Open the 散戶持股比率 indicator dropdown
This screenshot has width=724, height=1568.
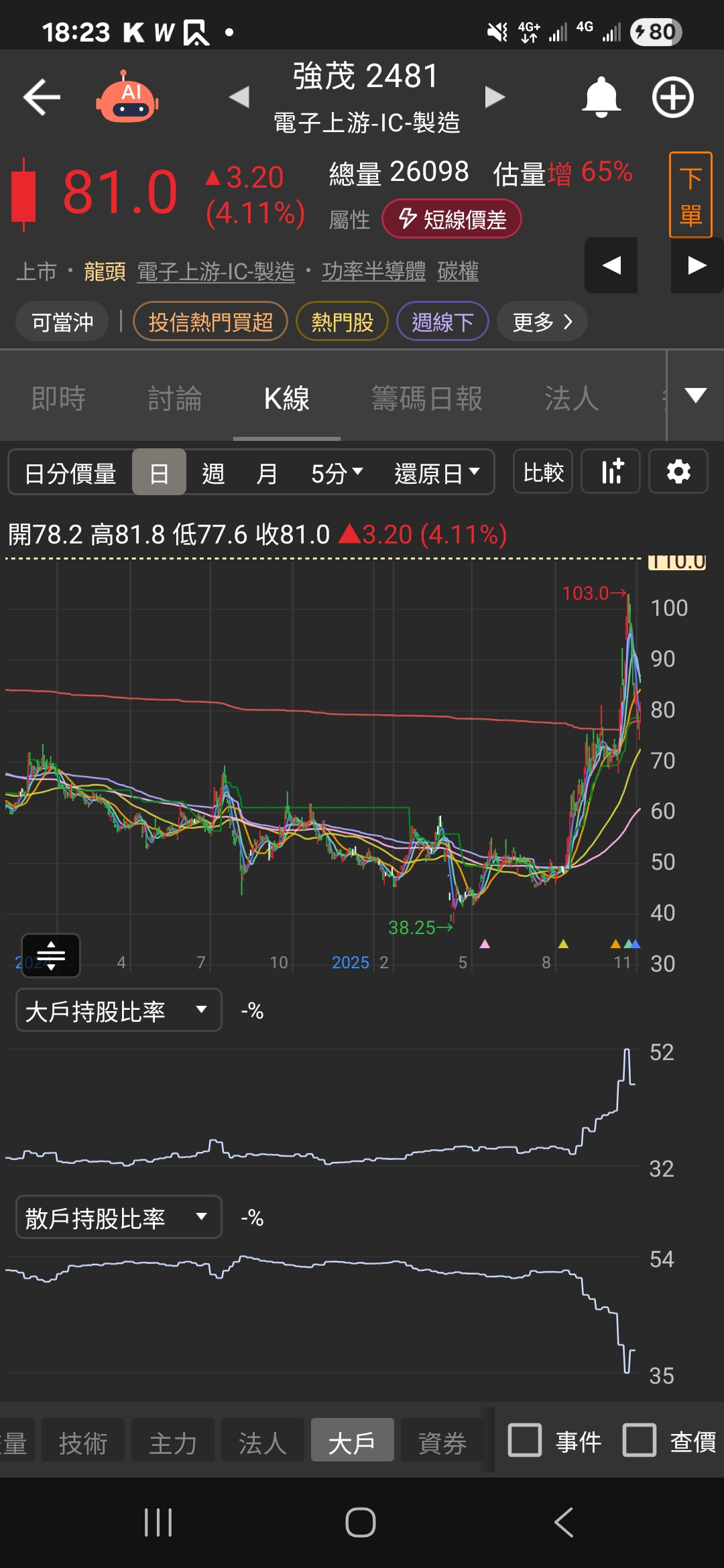[x=118, y=1218]
